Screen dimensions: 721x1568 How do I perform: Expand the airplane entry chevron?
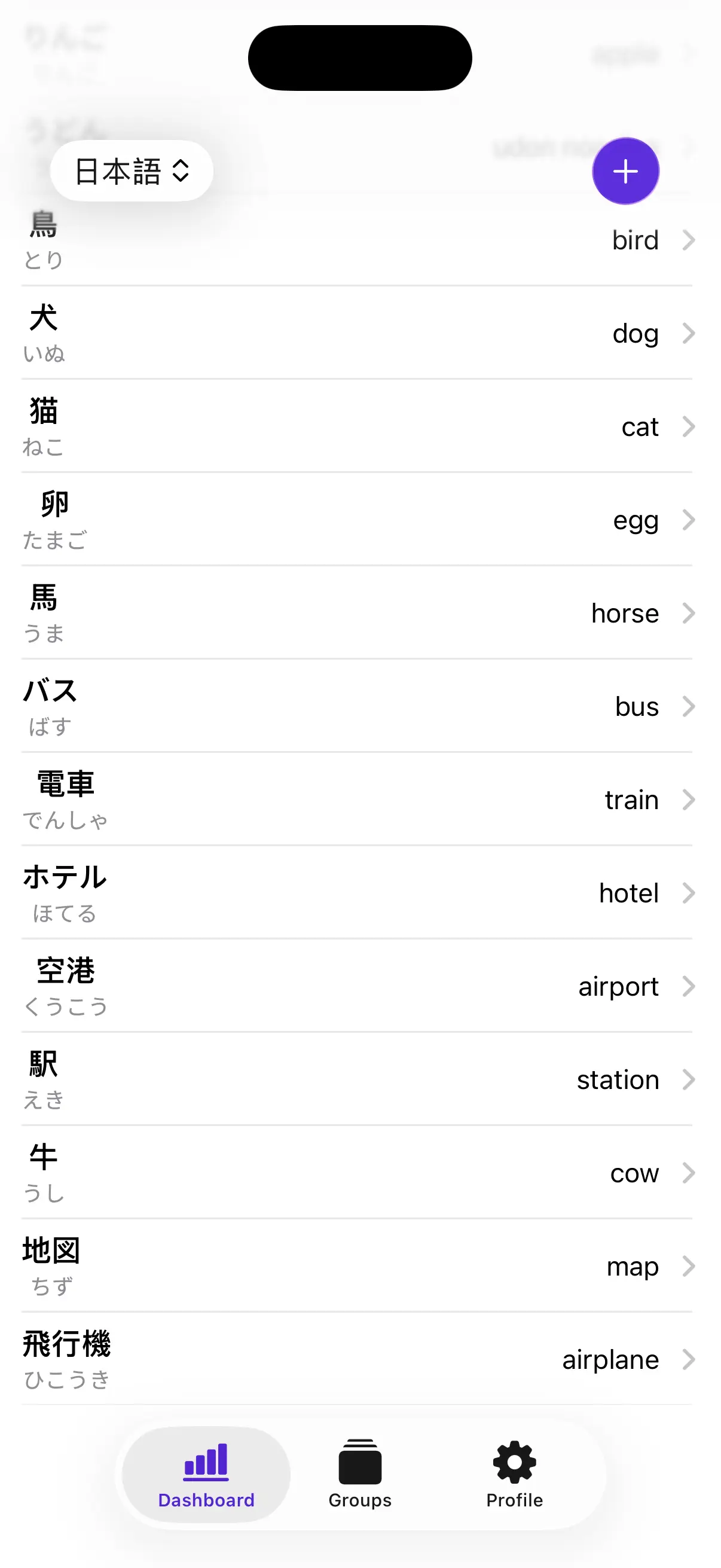tap(688, 1359)
